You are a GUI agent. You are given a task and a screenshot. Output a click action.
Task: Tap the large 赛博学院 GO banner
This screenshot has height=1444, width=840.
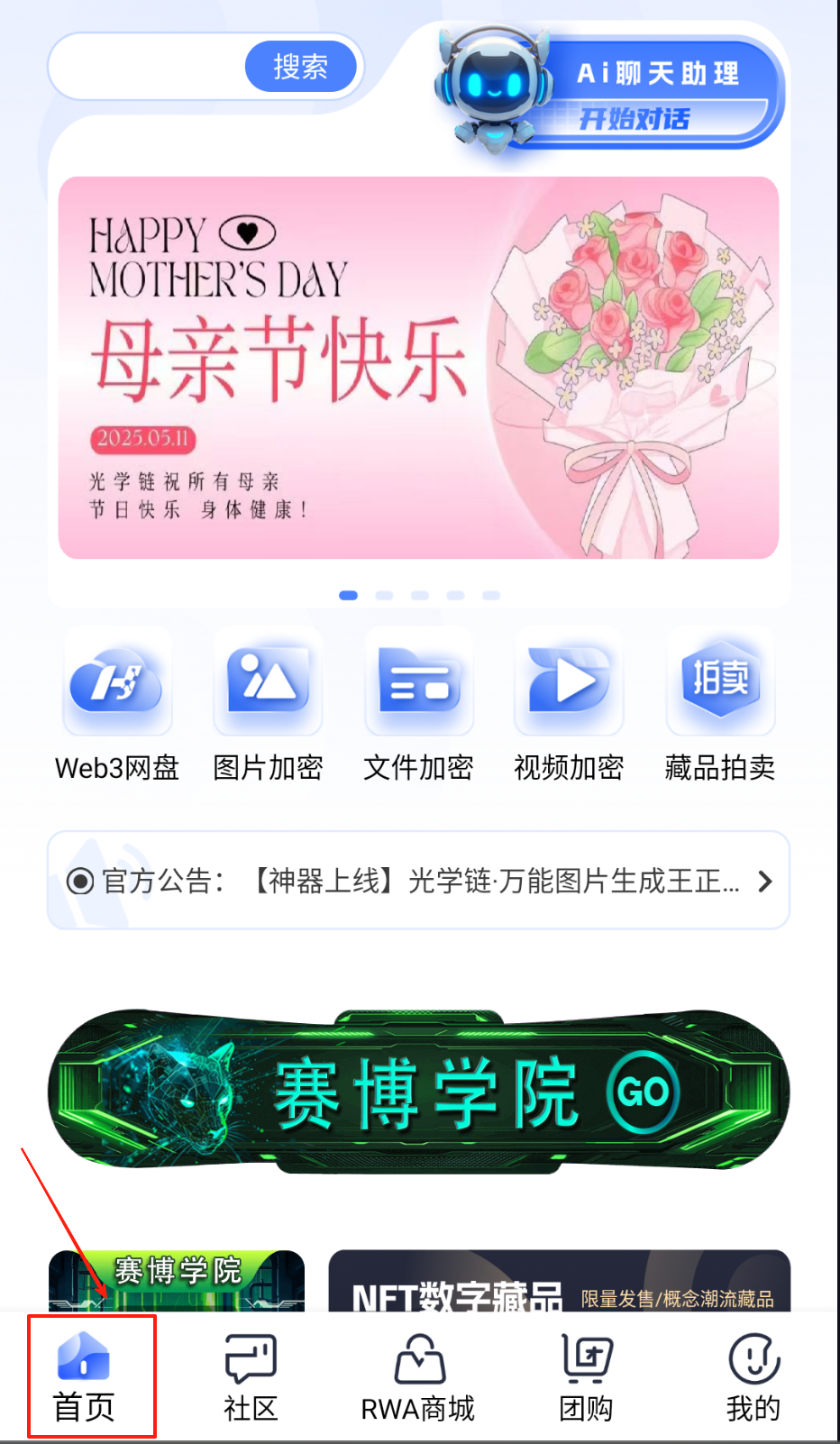[418, 1092]
